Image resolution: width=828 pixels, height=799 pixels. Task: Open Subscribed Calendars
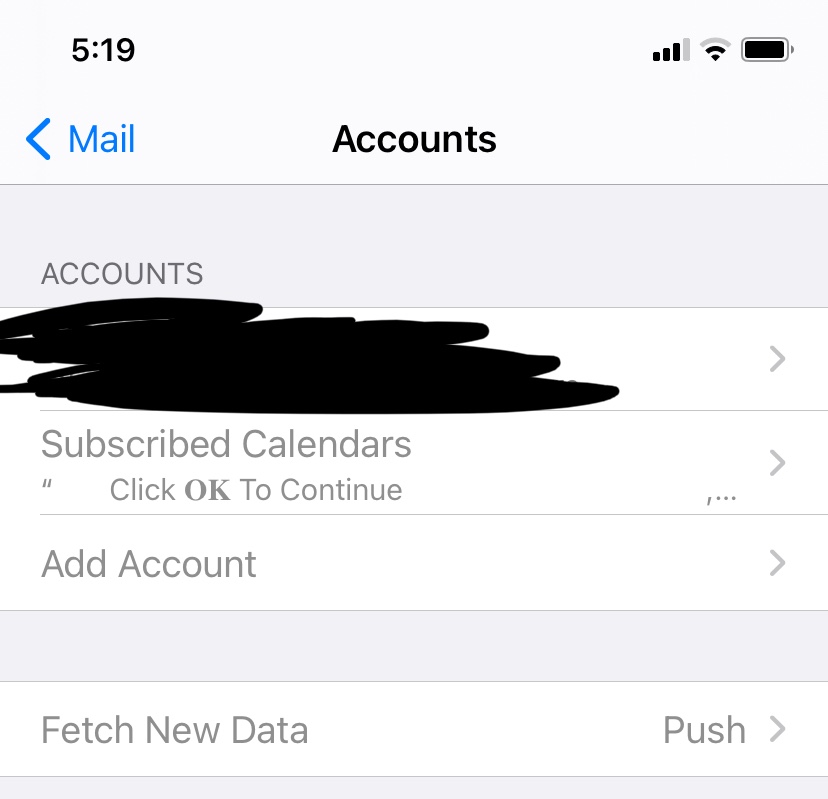pyautogui.click(x=414, y=463)
